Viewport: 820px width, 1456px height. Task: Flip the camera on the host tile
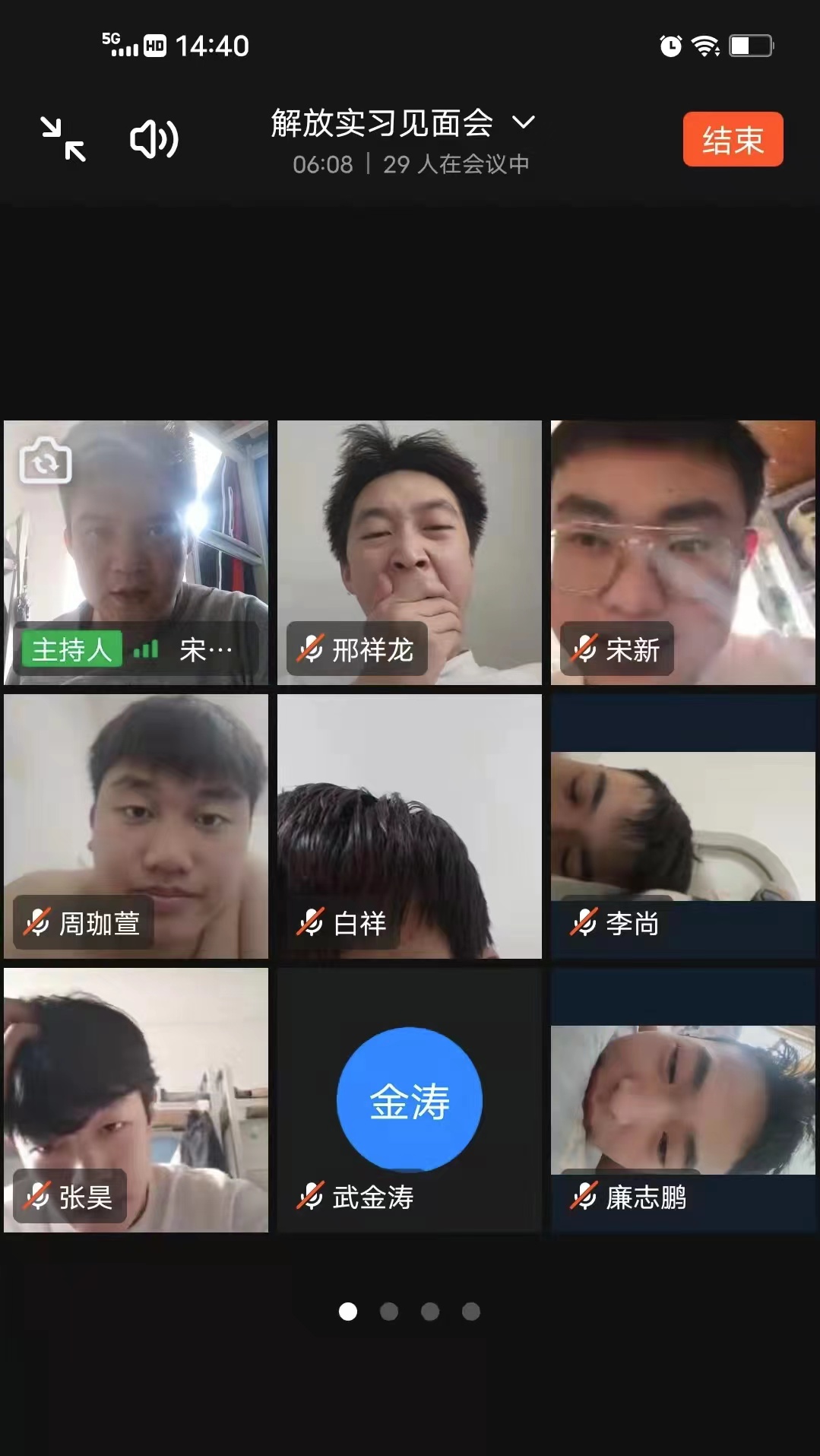pyautogui.click(x=46, y=462)
